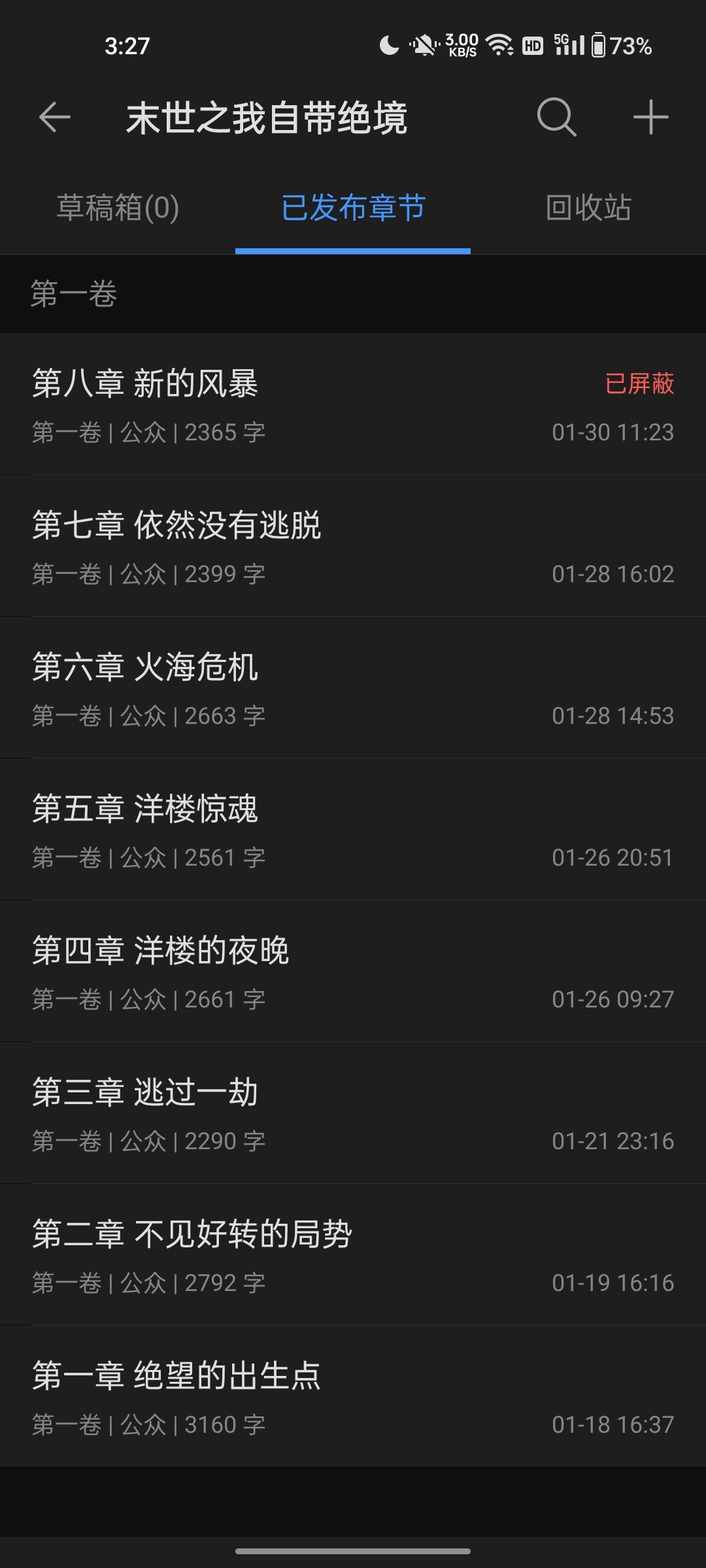Switch to the 回收站 tab
706x1568 pixels.
tap(588, 208)
